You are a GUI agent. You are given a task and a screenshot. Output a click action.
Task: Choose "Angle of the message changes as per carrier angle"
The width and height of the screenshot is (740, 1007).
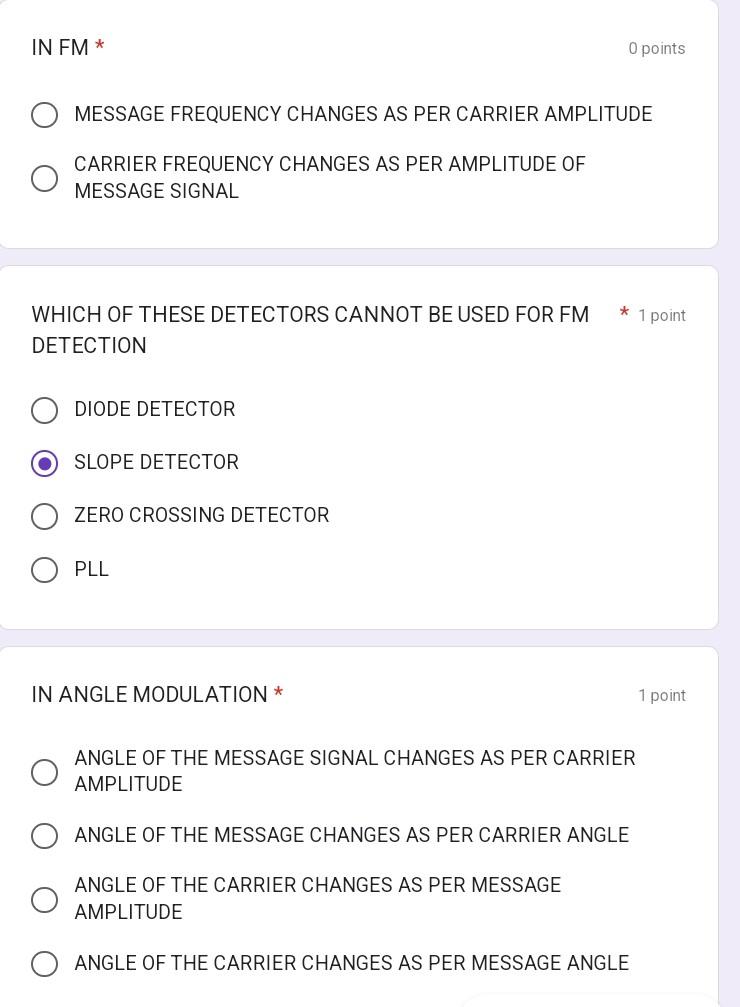click(45, 836)
